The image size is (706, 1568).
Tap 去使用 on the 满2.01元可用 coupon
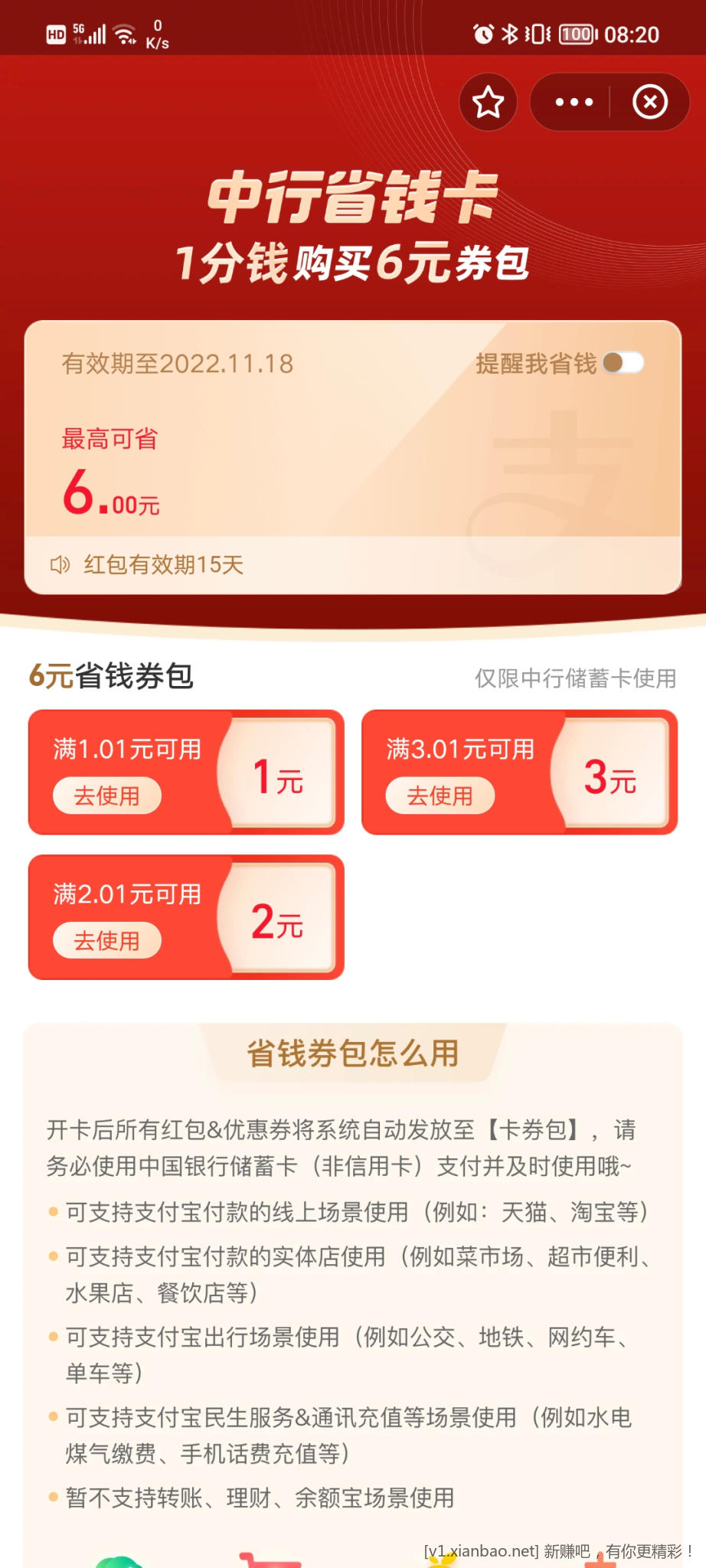click(x=106, y=940)
